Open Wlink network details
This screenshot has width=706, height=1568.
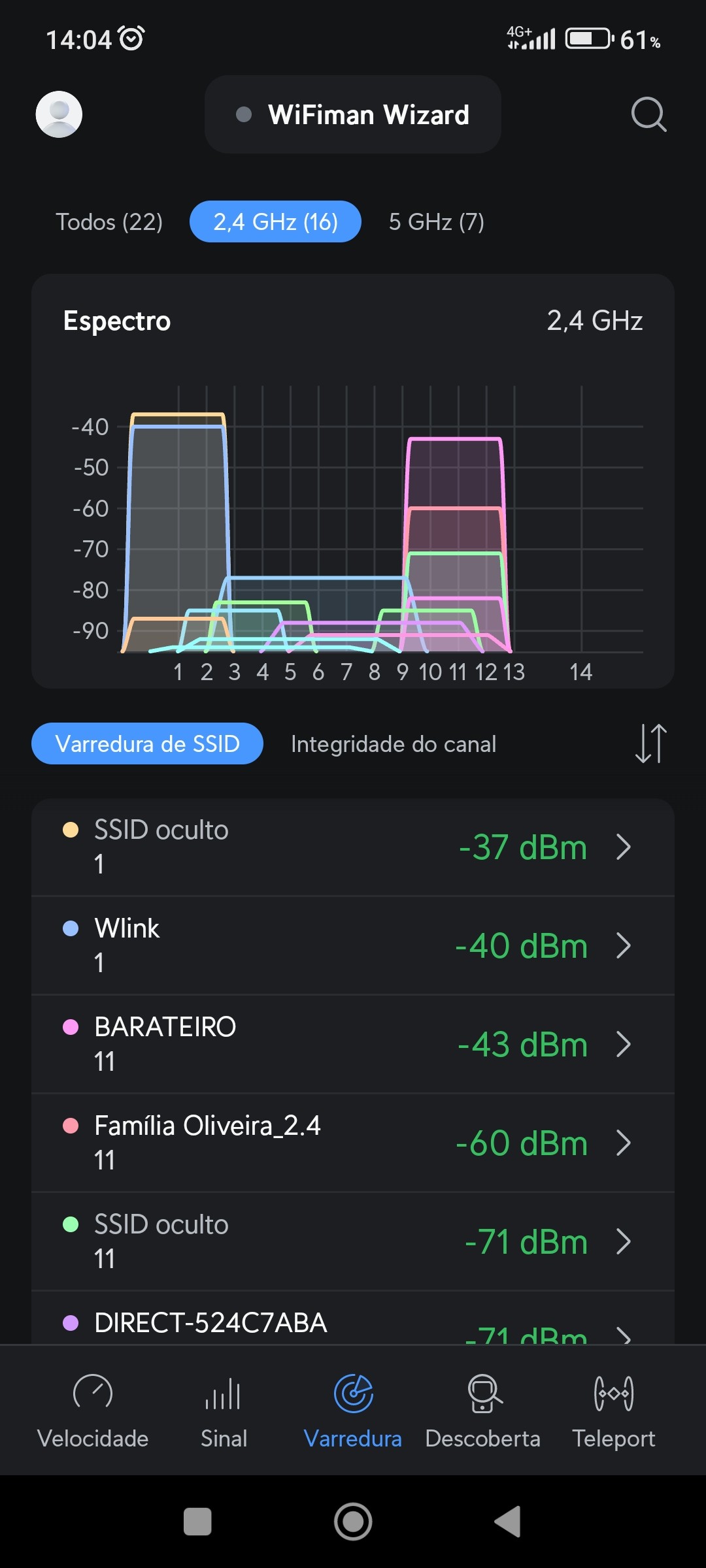click(x=353, y=945)
